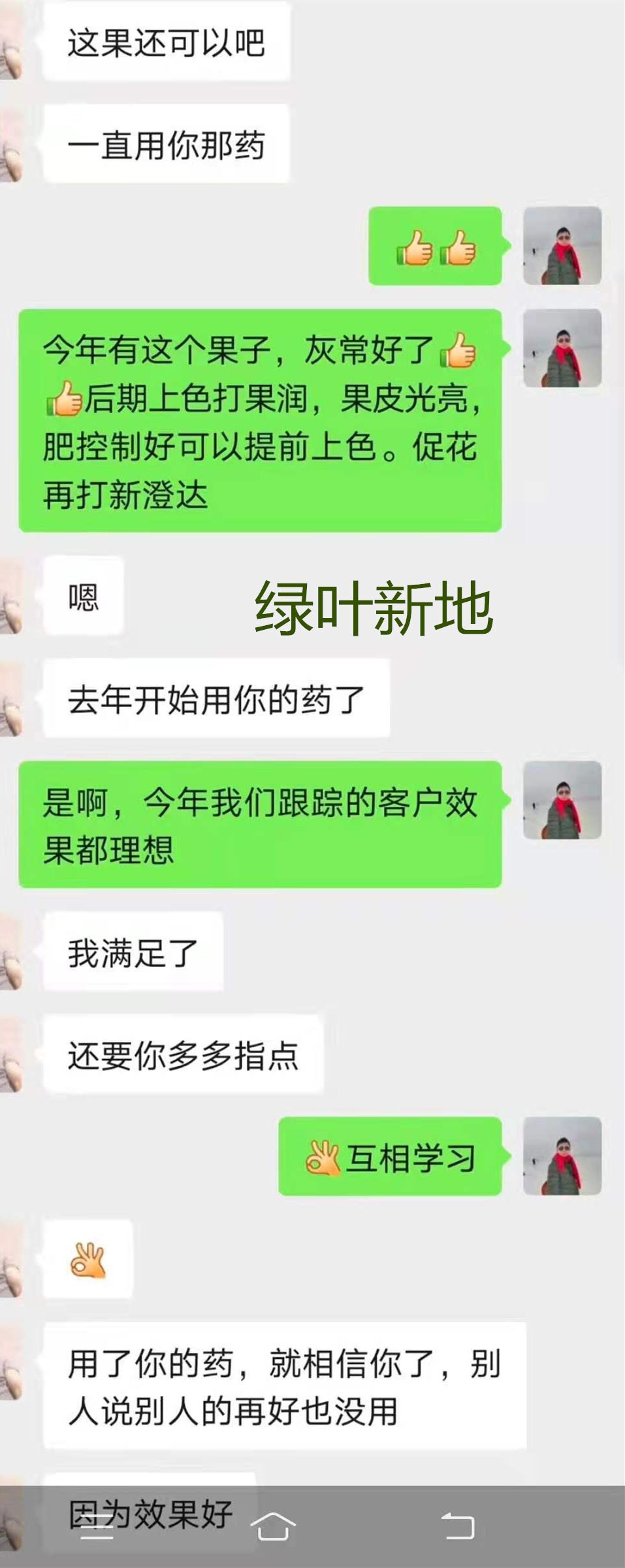The height and width of the screenshot is (1568, 625).
Task: Open sender's avatar beside the double thumbs-up message
Action: [562, 246]
